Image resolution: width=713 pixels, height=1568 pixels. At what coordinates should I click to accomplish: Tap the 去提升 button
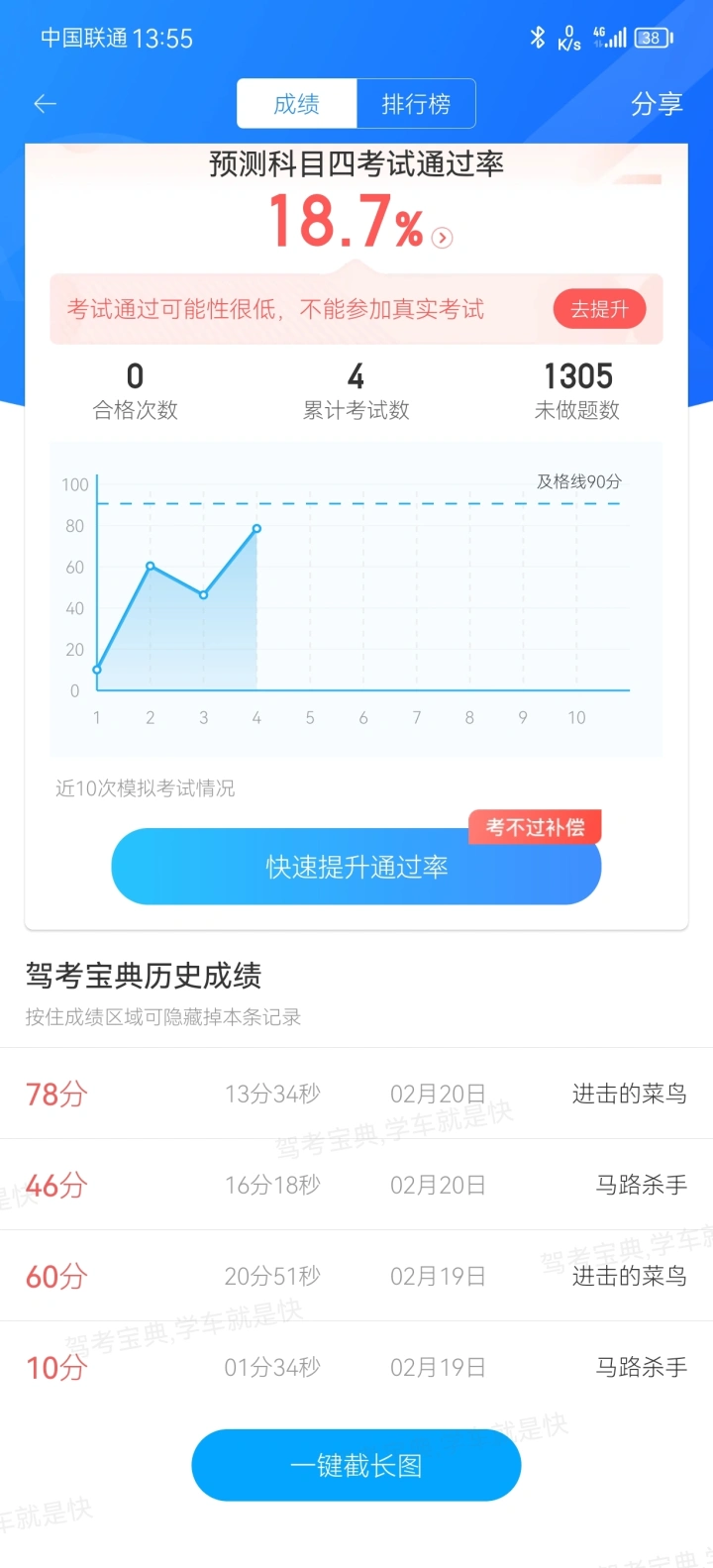pos(599,309)
